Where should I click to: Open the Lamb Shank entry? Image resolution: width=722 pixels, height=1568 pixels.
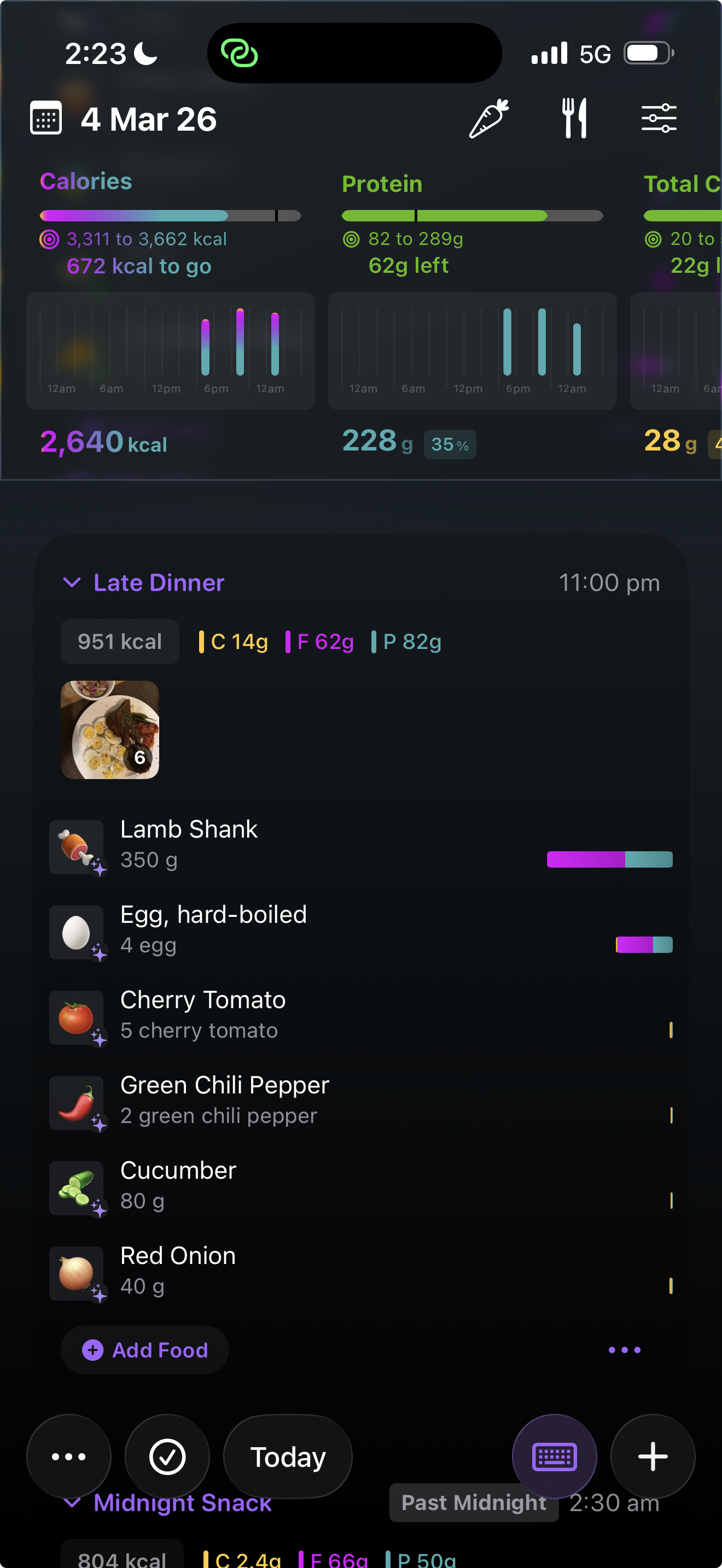tap(189, 844)
